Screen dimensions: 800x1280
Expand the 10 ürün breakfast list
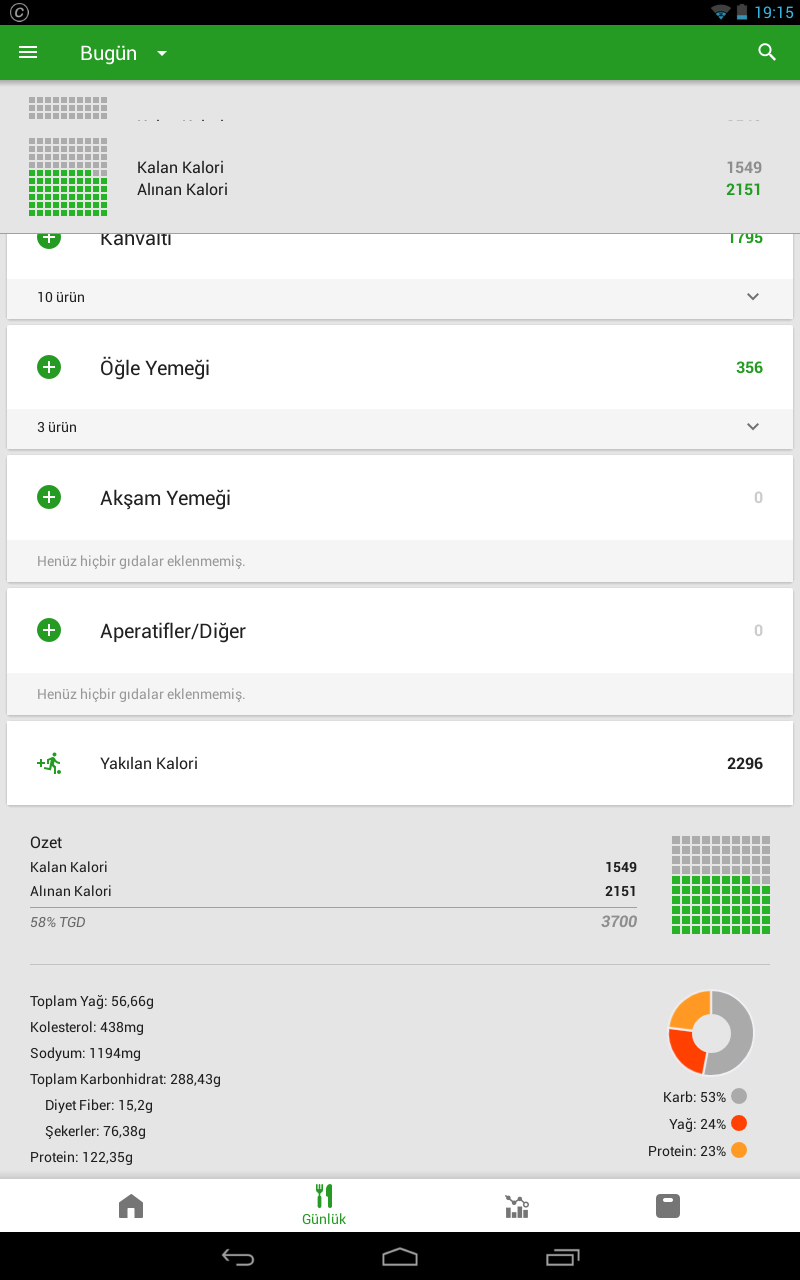(x=753, y=297)
